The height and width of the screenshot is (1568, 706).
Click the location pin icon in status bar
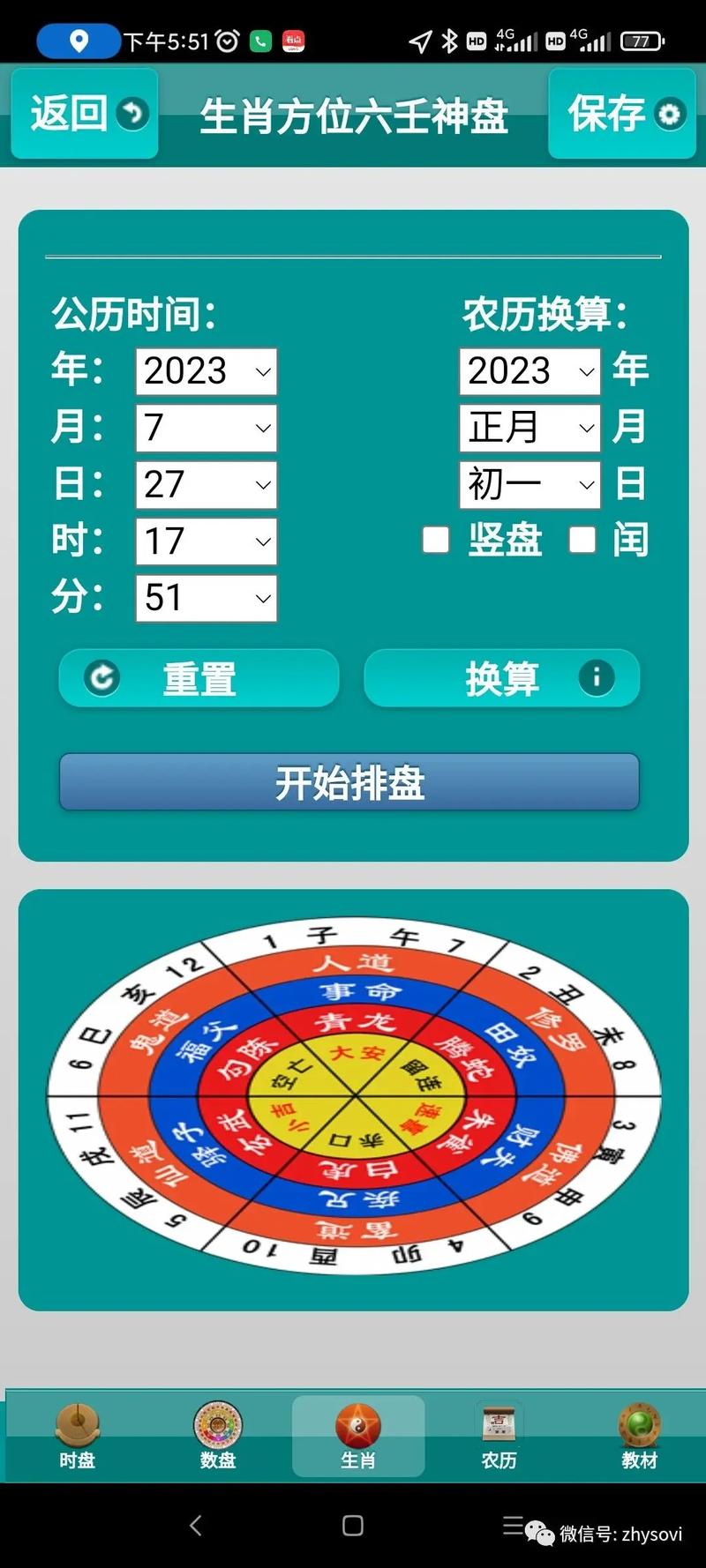pyautogui.click(x=78, y=40)
